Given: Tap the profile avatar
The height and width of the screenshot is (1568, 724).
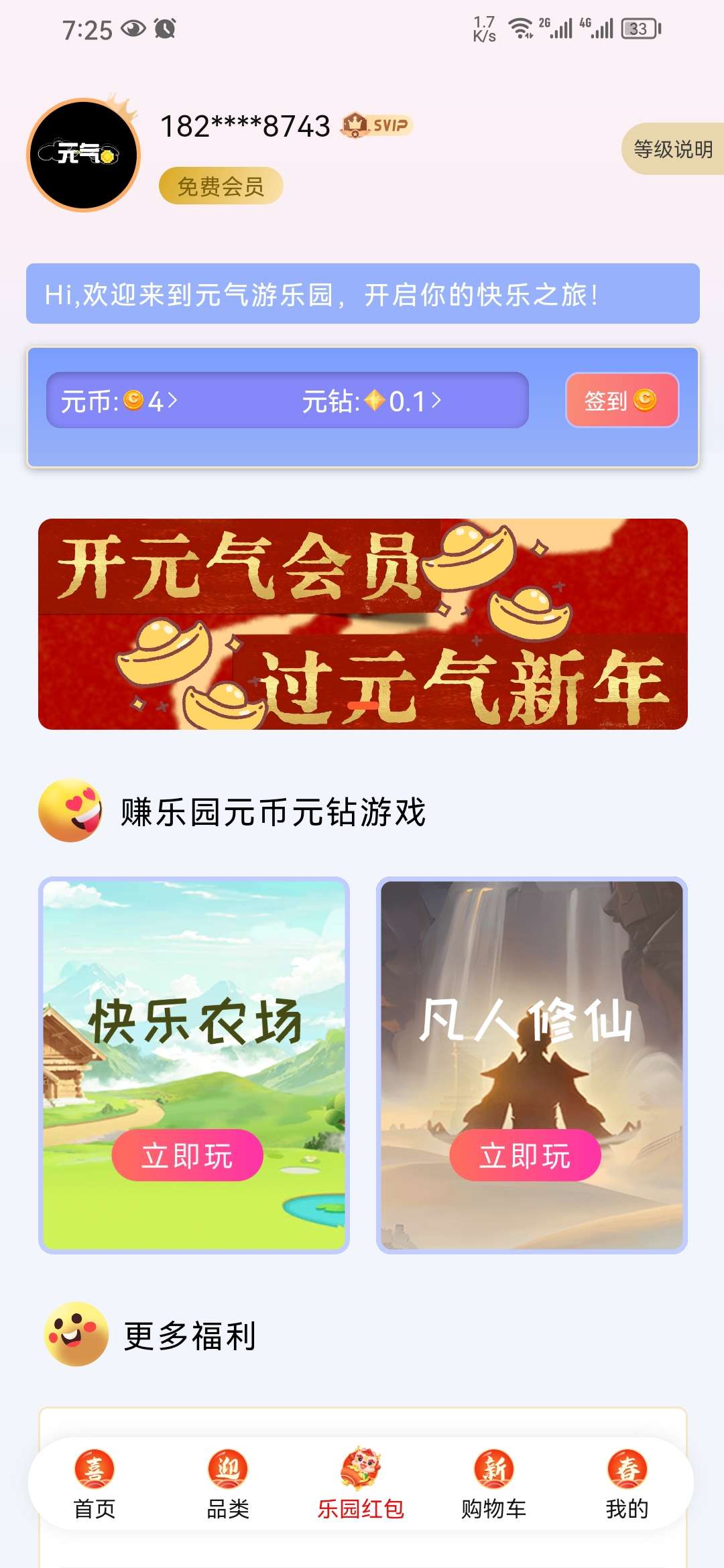Looking at the screenshot, I should [83, 155].
